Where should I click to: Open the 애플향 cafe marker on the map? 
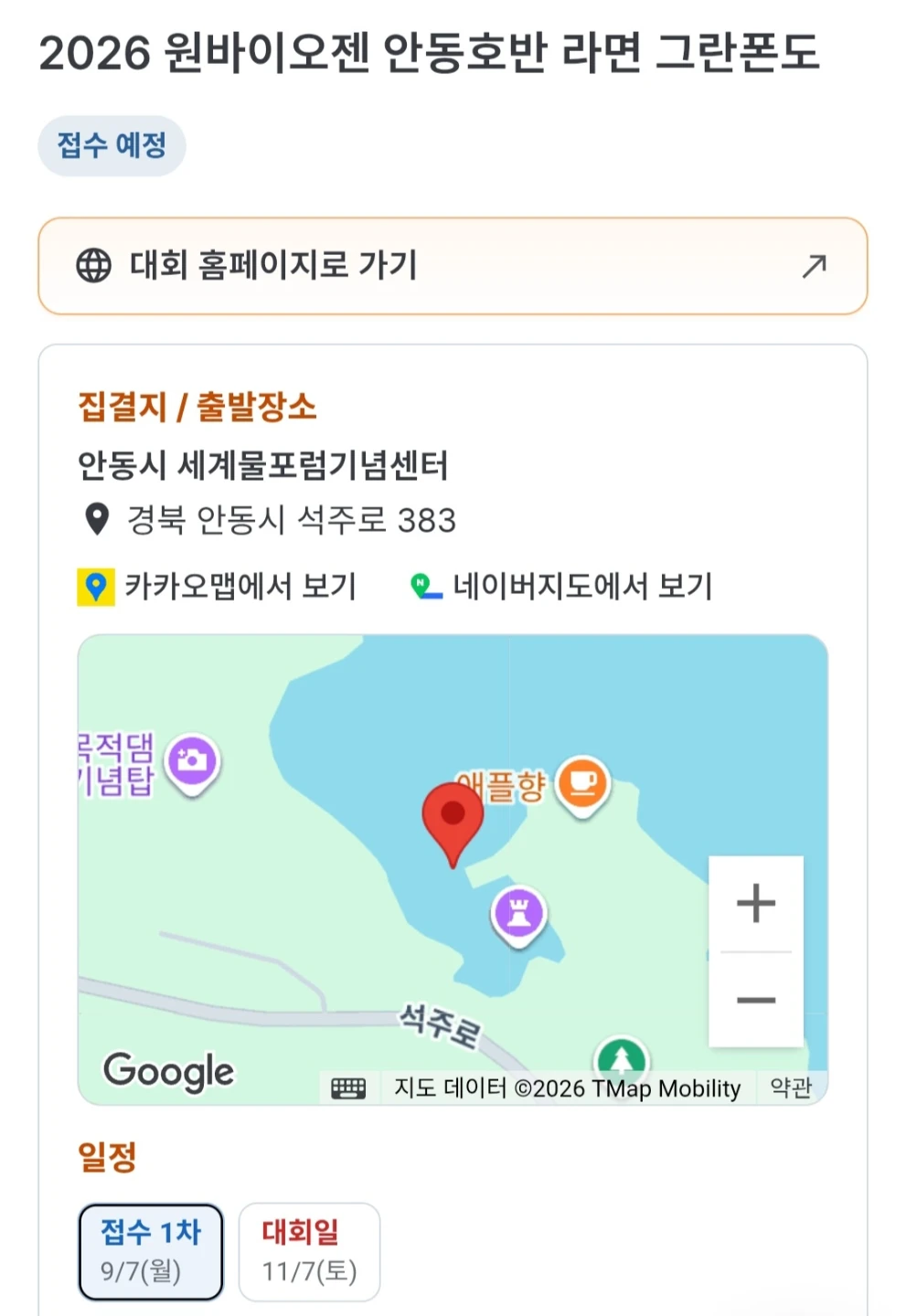pos(582,786)
